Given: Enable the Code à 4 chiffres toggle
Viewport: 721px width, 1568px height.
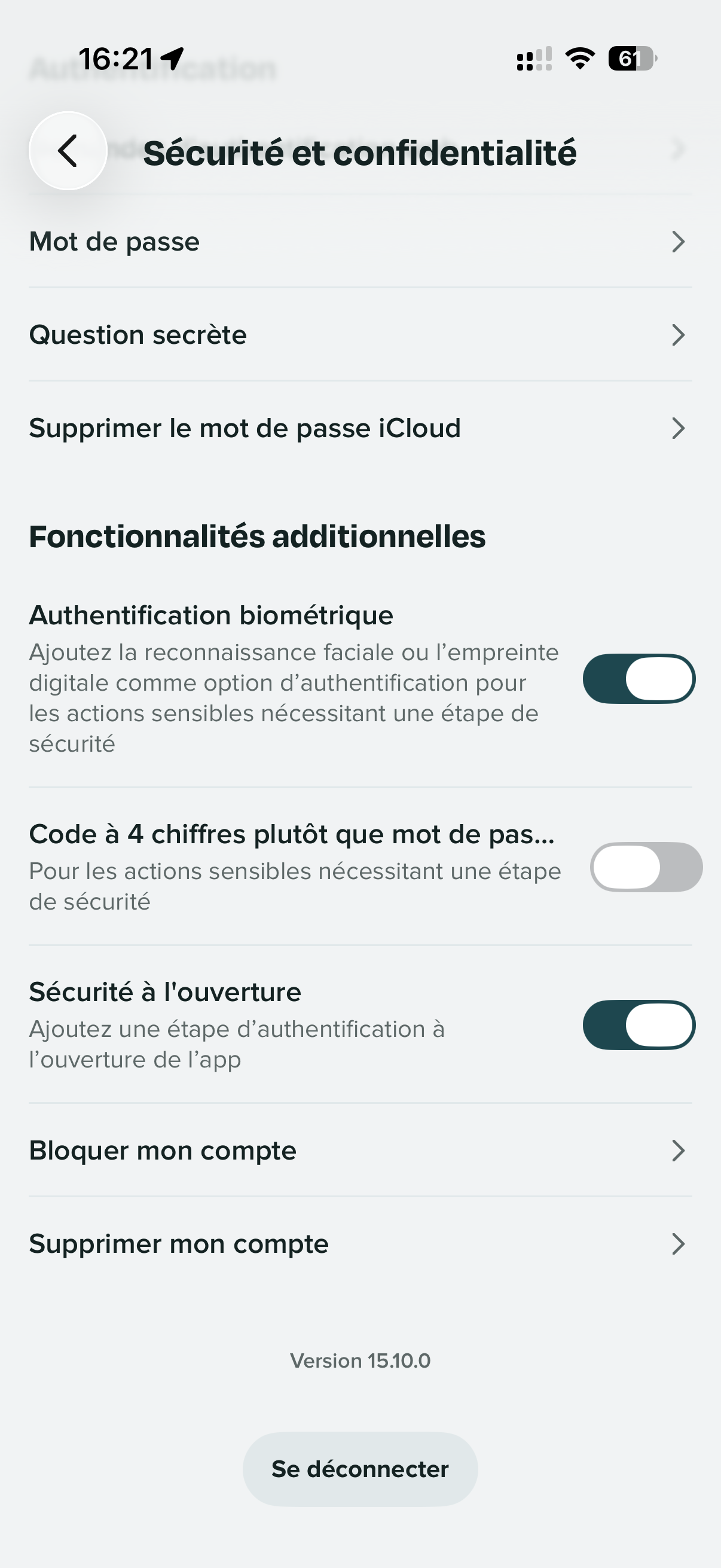Looking at the screenshot, I should pyautogui.click(x=646, y=867).
